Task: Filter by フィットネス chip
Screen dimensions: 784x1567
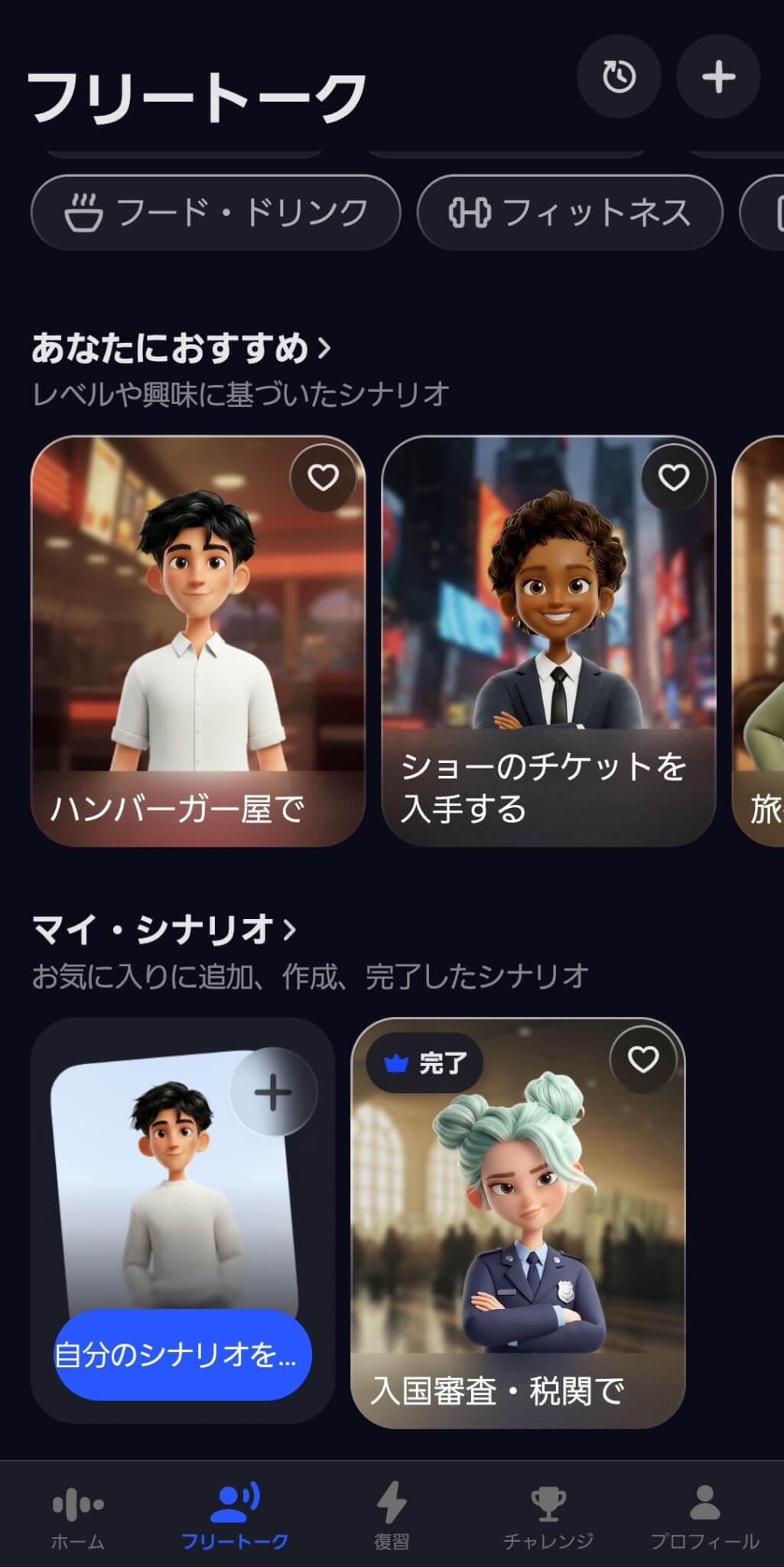Action: pyautogui.click(x=570, y=213)
